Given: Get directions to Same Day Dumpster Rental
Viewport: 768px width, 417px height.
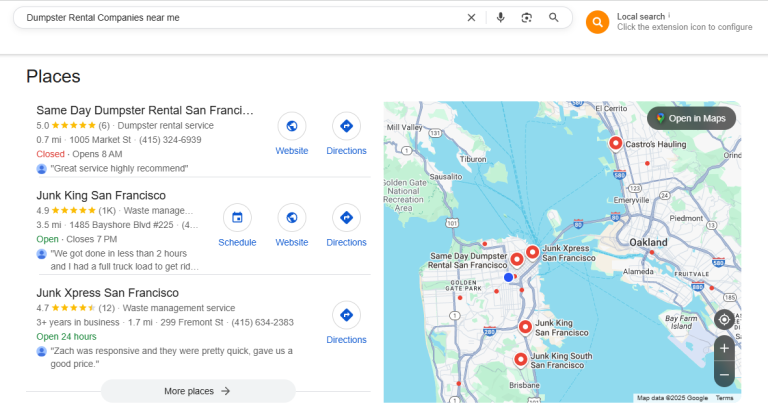Looking at the screenshot, I should point(346,126).
